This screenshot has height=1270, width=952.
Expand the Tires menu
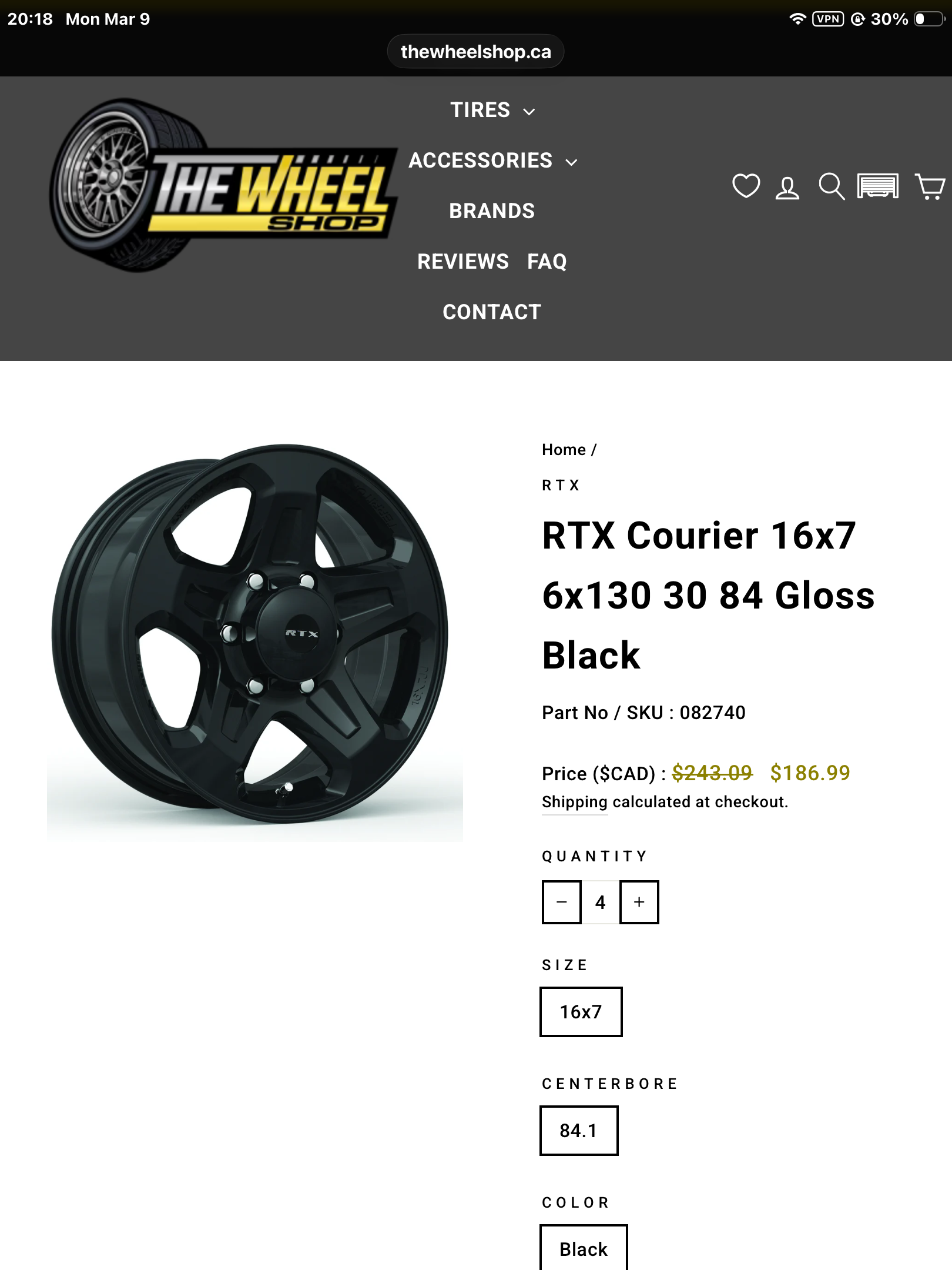click(492, 110)
